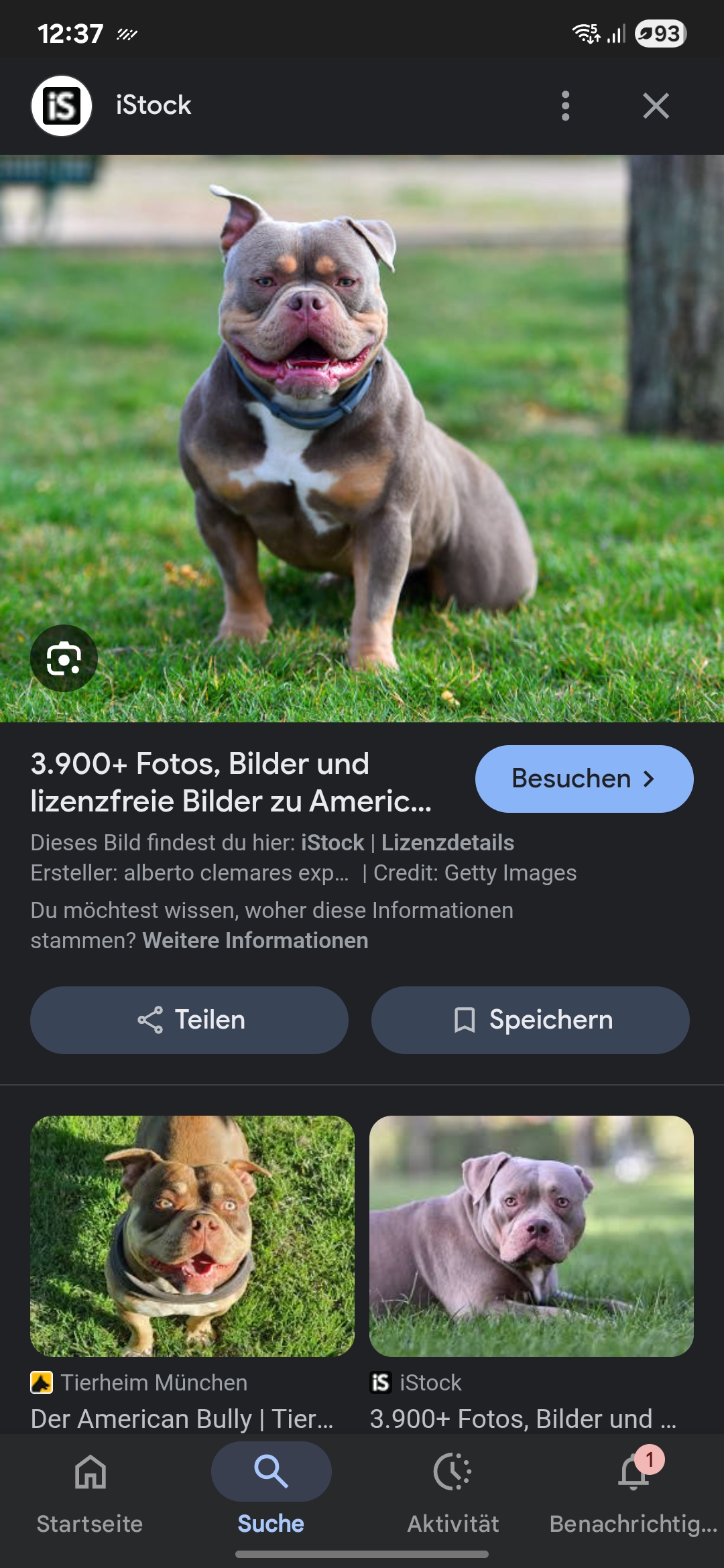
Task: Tap the iStock header logo
Action: click(x=62, y=106)
